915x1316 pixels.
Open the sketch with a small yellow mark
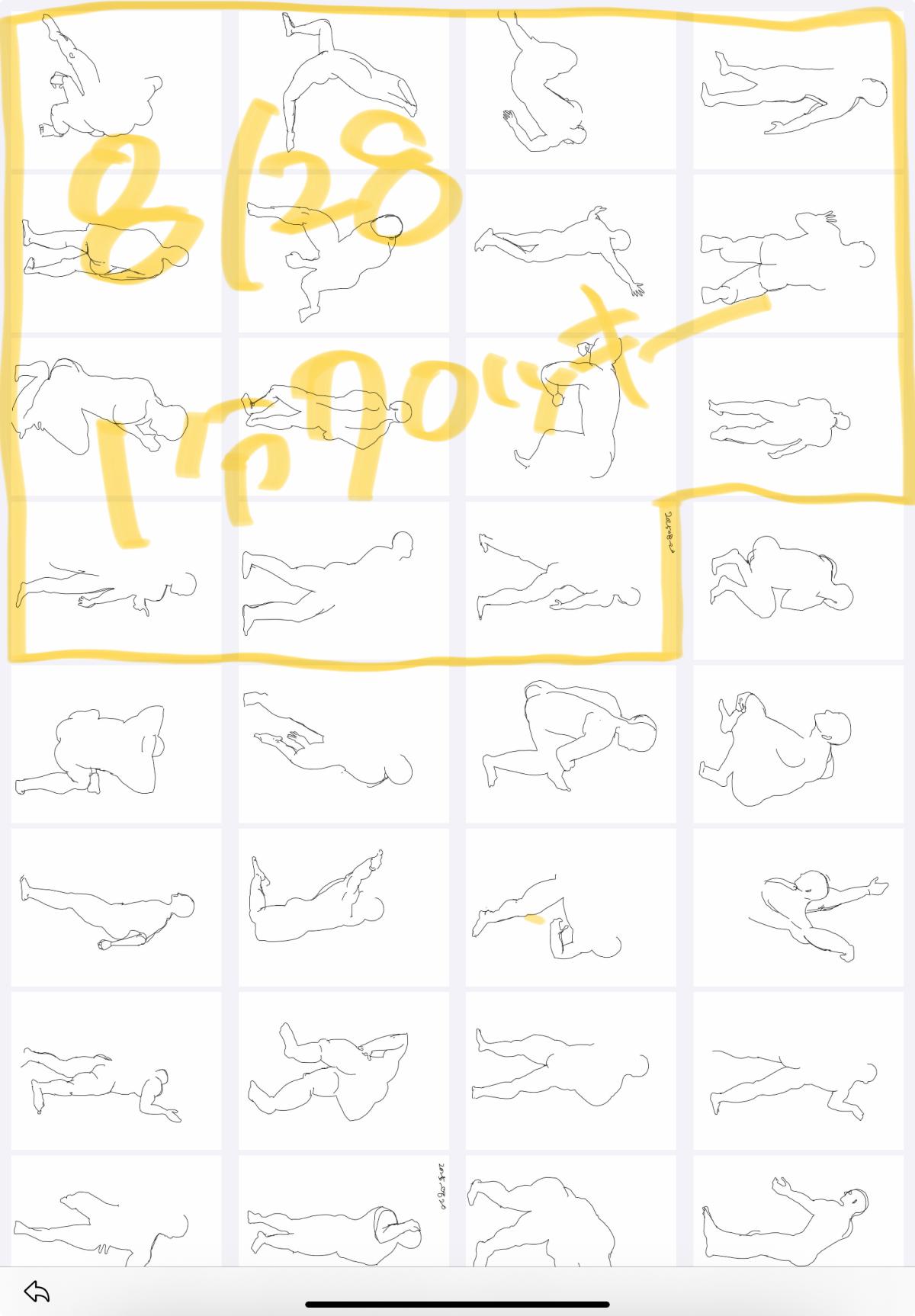click(x=570, y=907)
